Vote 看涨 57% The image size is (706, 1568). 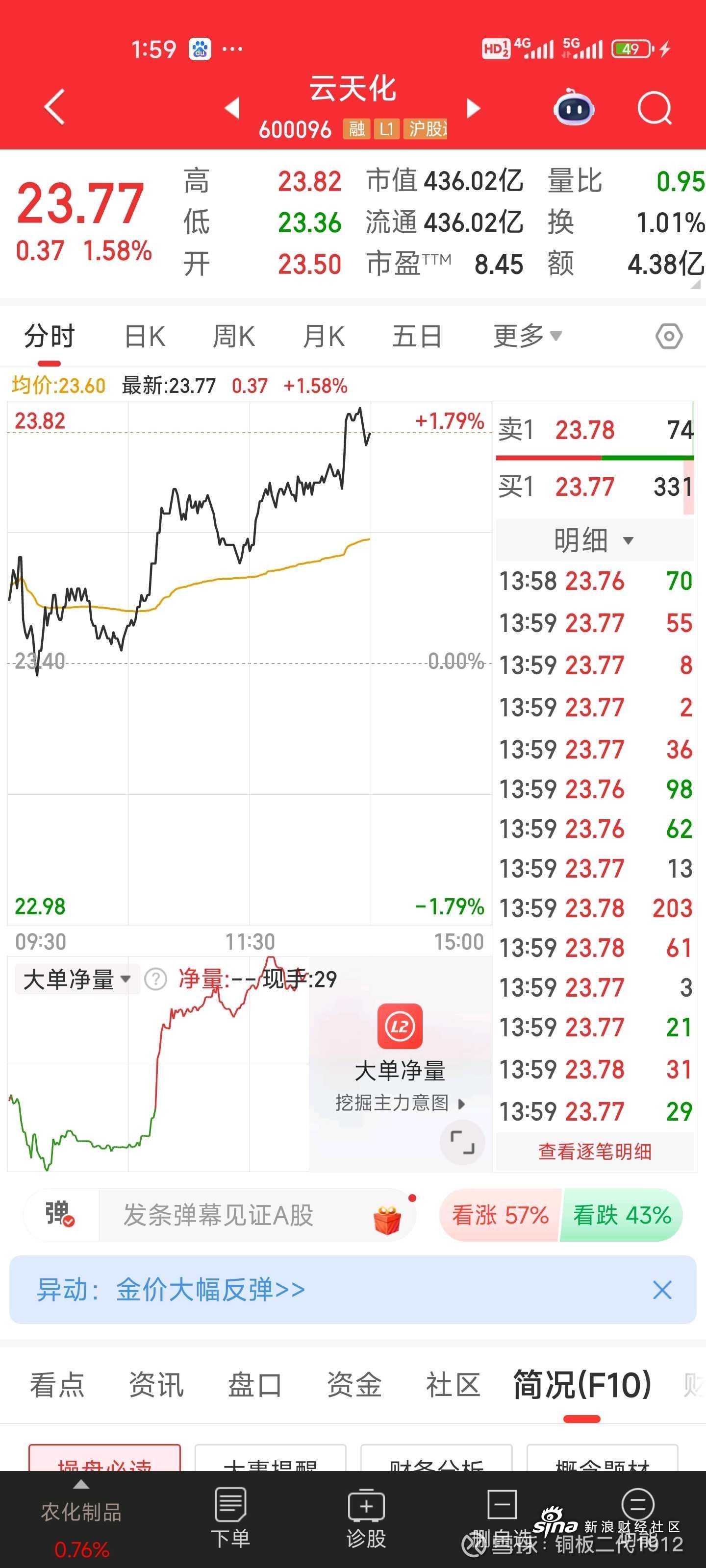coord(500,1215)
